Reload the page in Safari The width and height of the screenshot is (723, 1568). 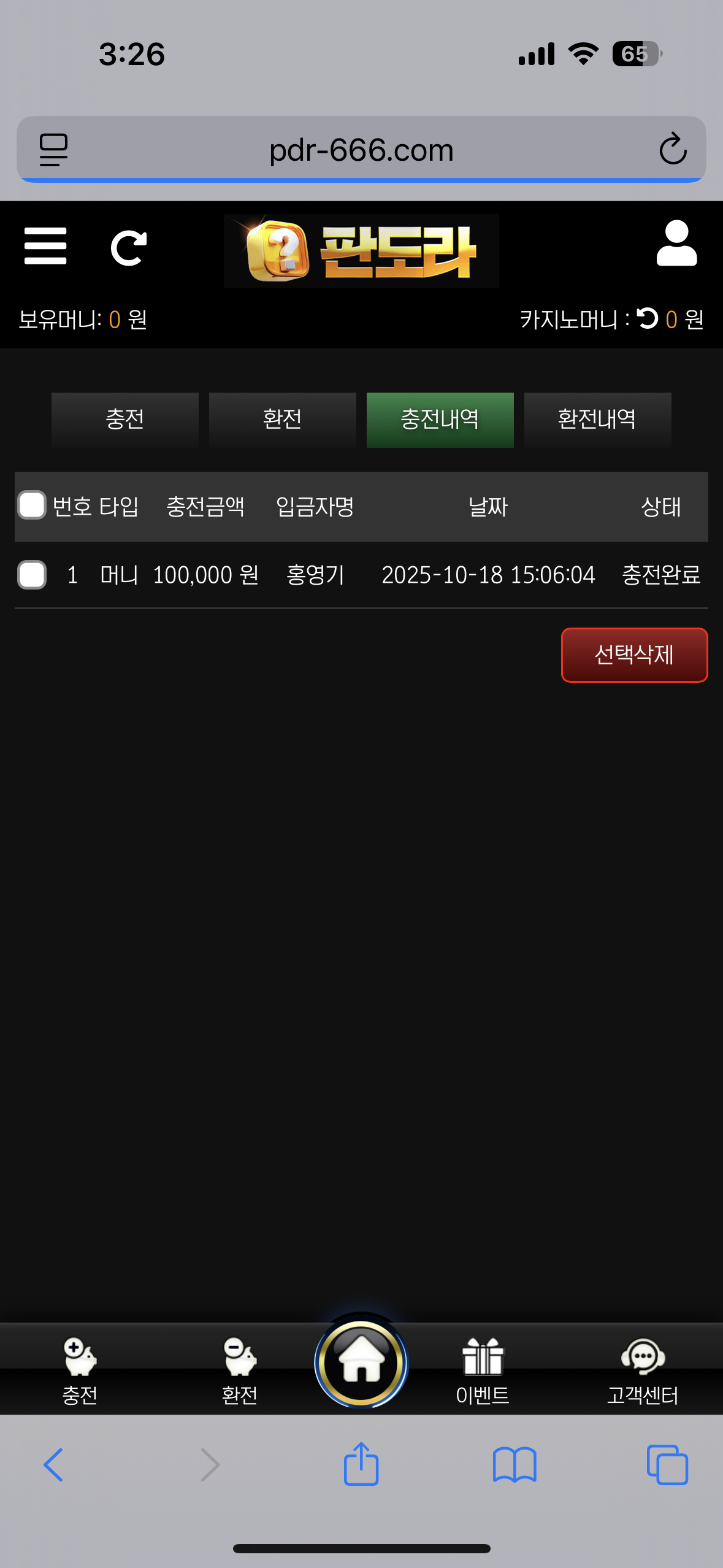(x=672, y=149)
